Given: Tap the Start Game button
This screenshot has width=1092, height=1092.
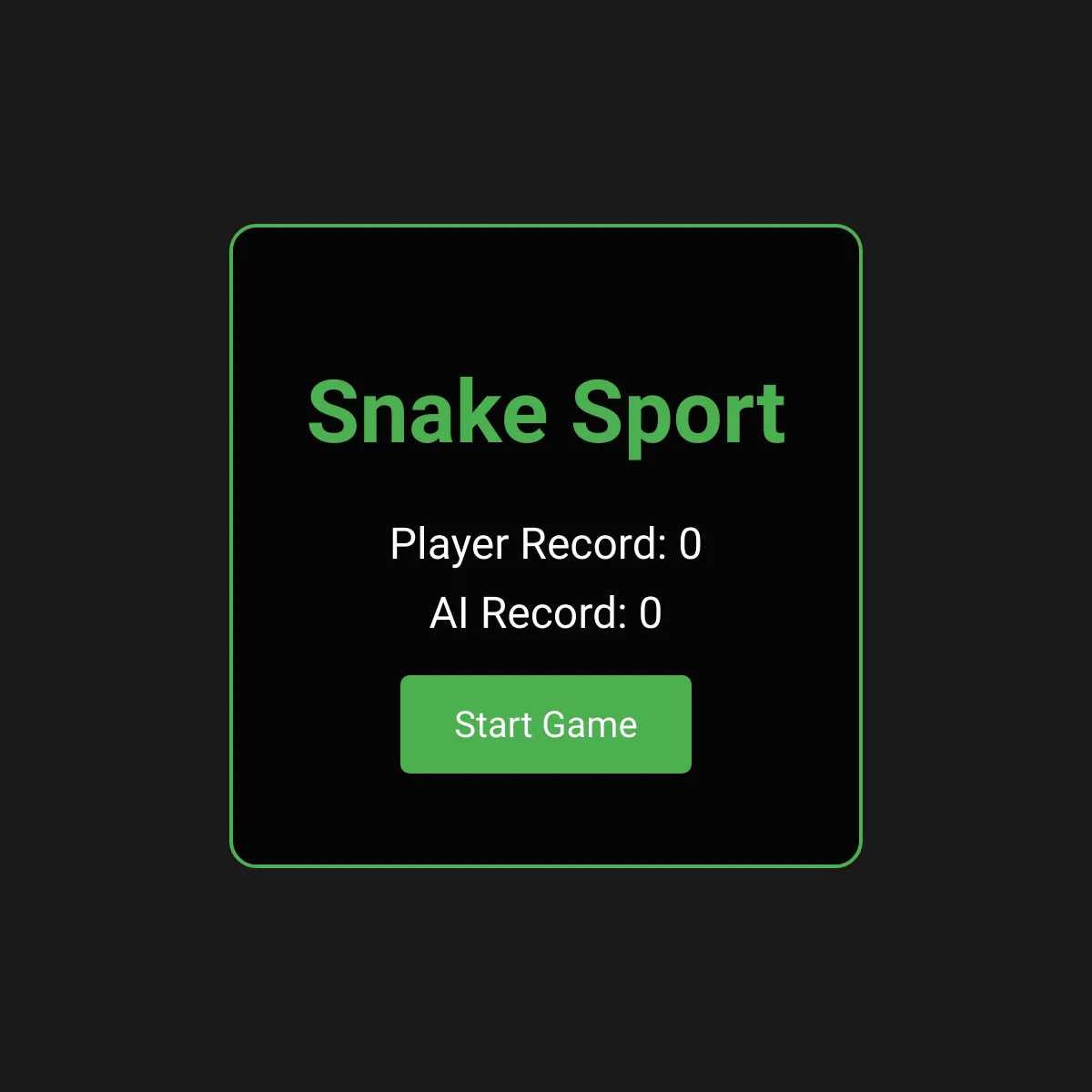Looking at the screenshot, I should (x=546, y=724).
